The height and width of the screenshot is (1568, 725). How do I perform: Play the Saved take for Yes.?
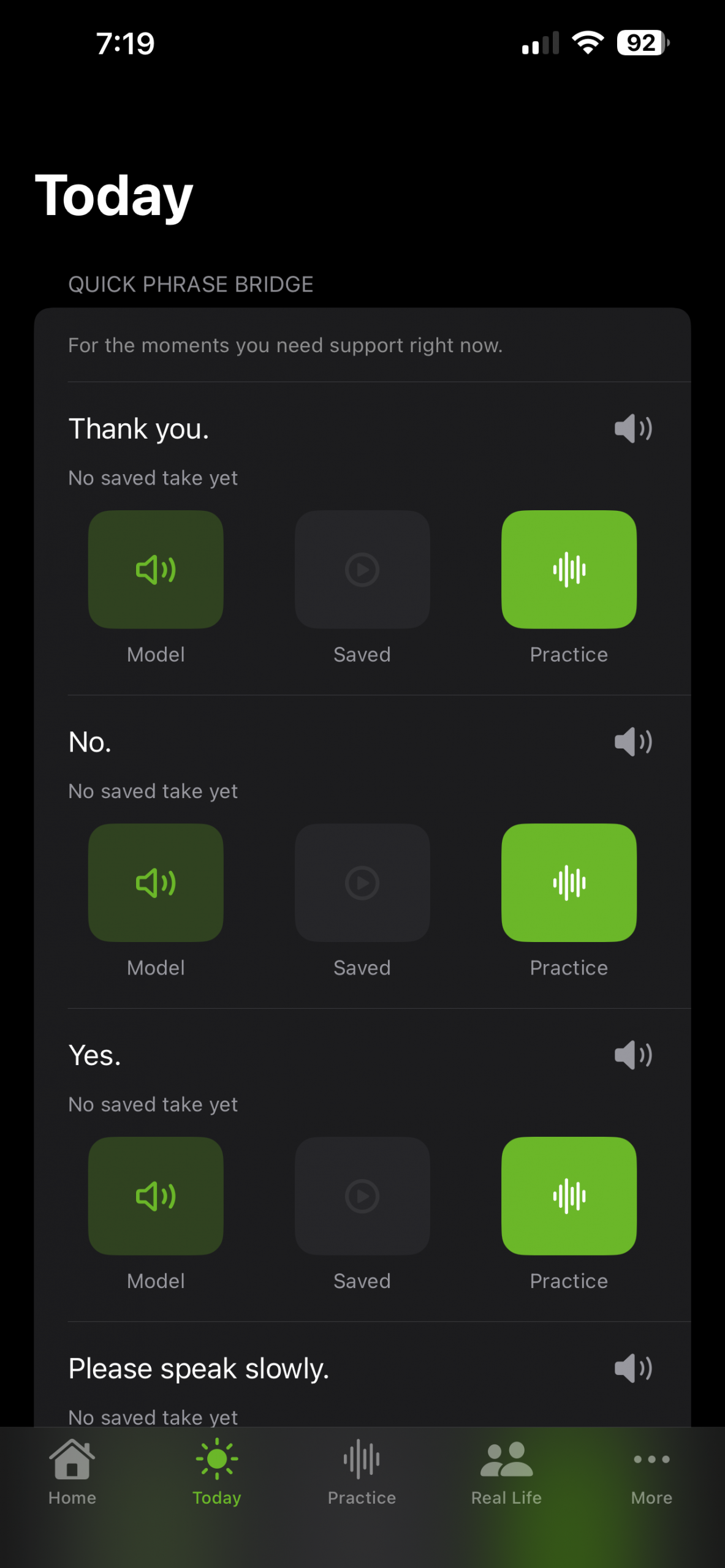[362, 1196]
